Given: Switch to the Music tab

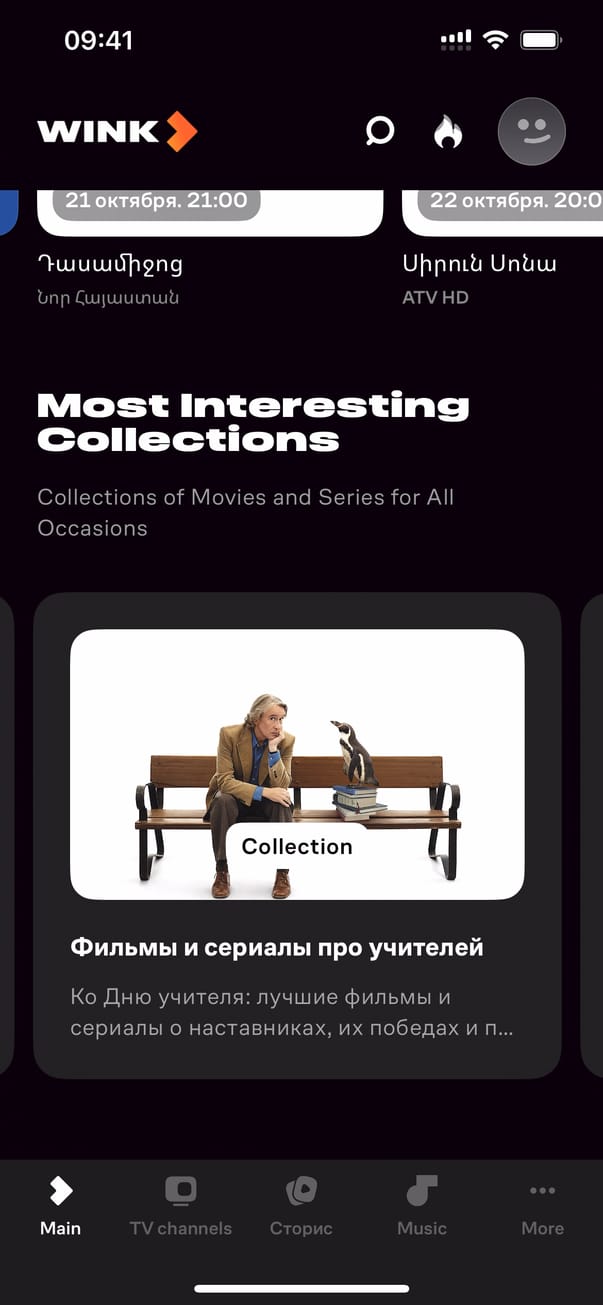Looking at the screenshot, I should [x=421, y=1205].
